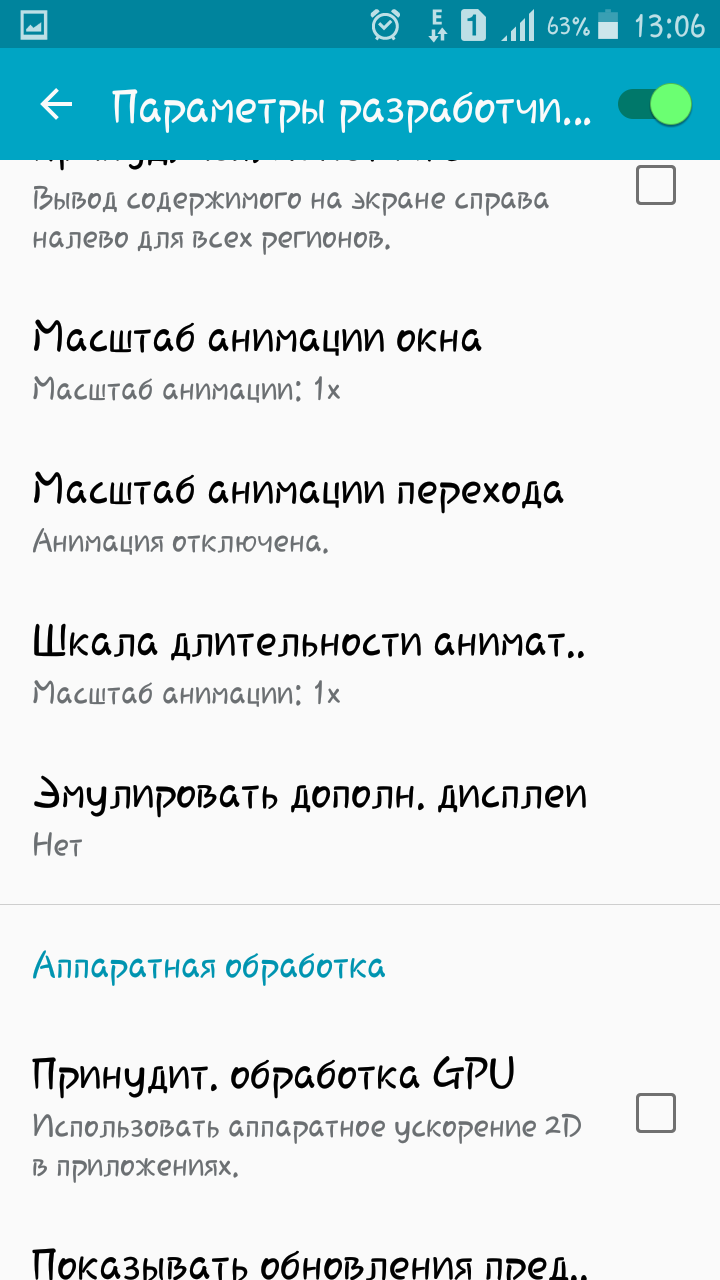Open Шкала длительности анимат.. setting
The image size is (720, 1280).
(308, 662)
